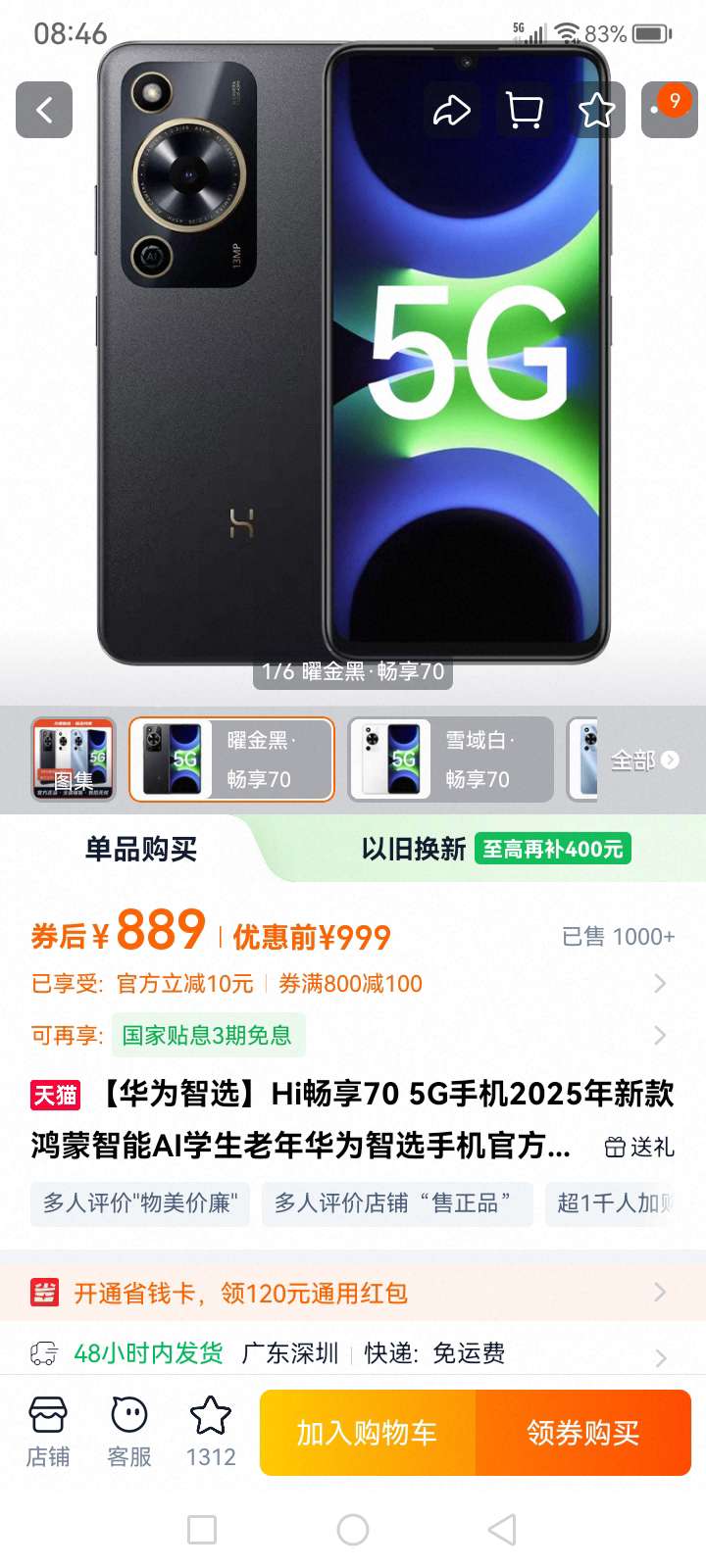Switch to 单品购买 tab
This screenshot has height=1568, width=706.
coord(141,849)
